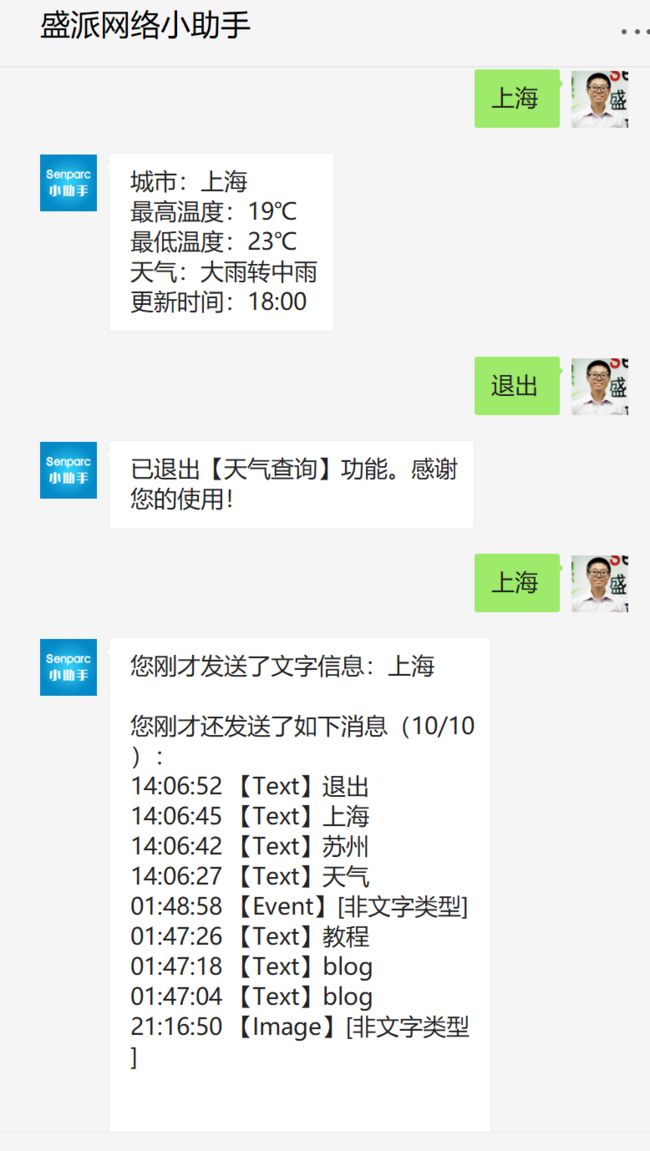This screenshot has height=1151, width=650.
Task: Tap the Senparc avatar beside the weather reply
Action: [x=68, y=183]
